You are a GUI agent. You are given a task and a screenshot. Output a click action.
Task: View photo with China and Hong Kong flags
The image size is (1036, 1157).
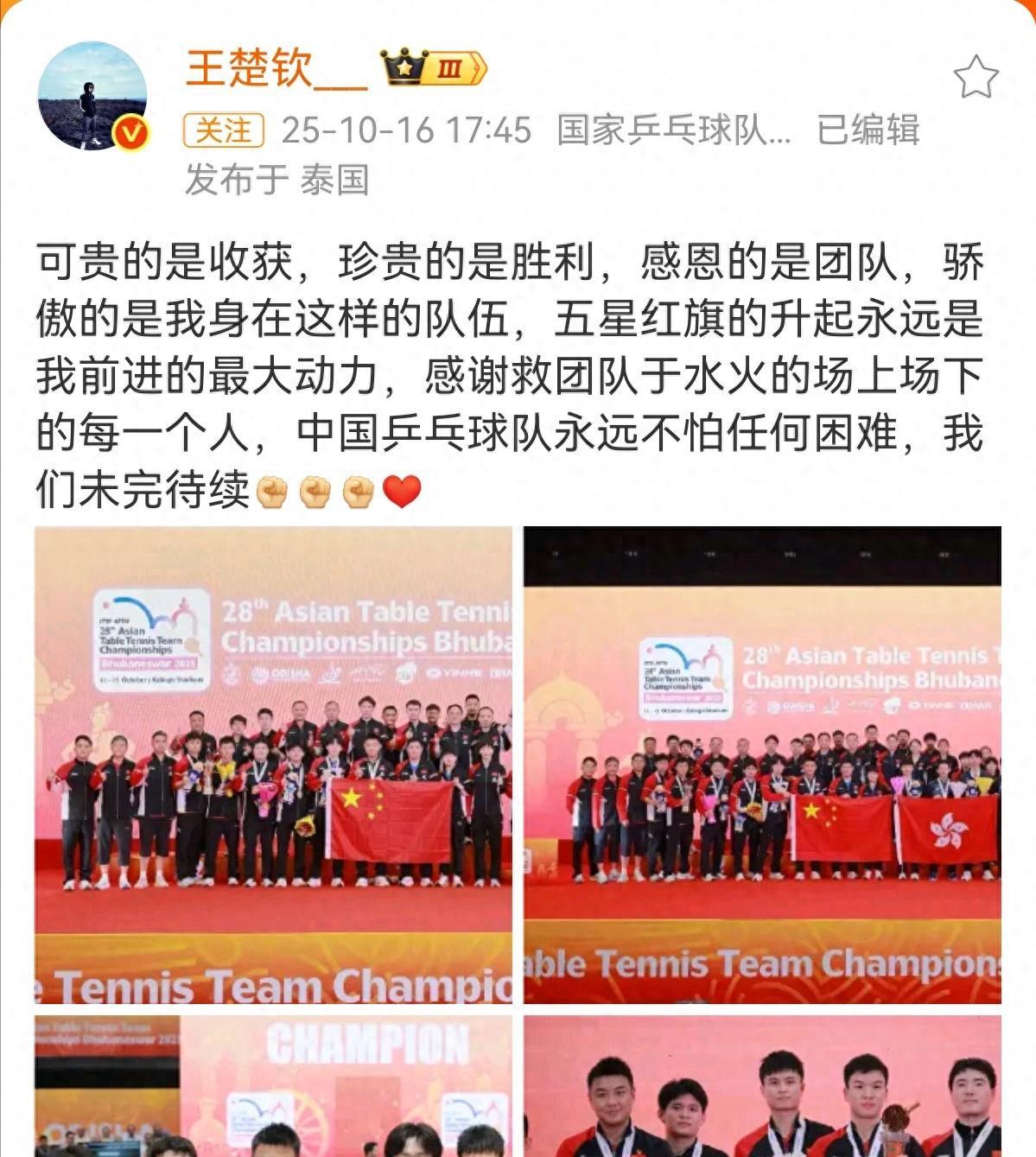tap(762, 765)
